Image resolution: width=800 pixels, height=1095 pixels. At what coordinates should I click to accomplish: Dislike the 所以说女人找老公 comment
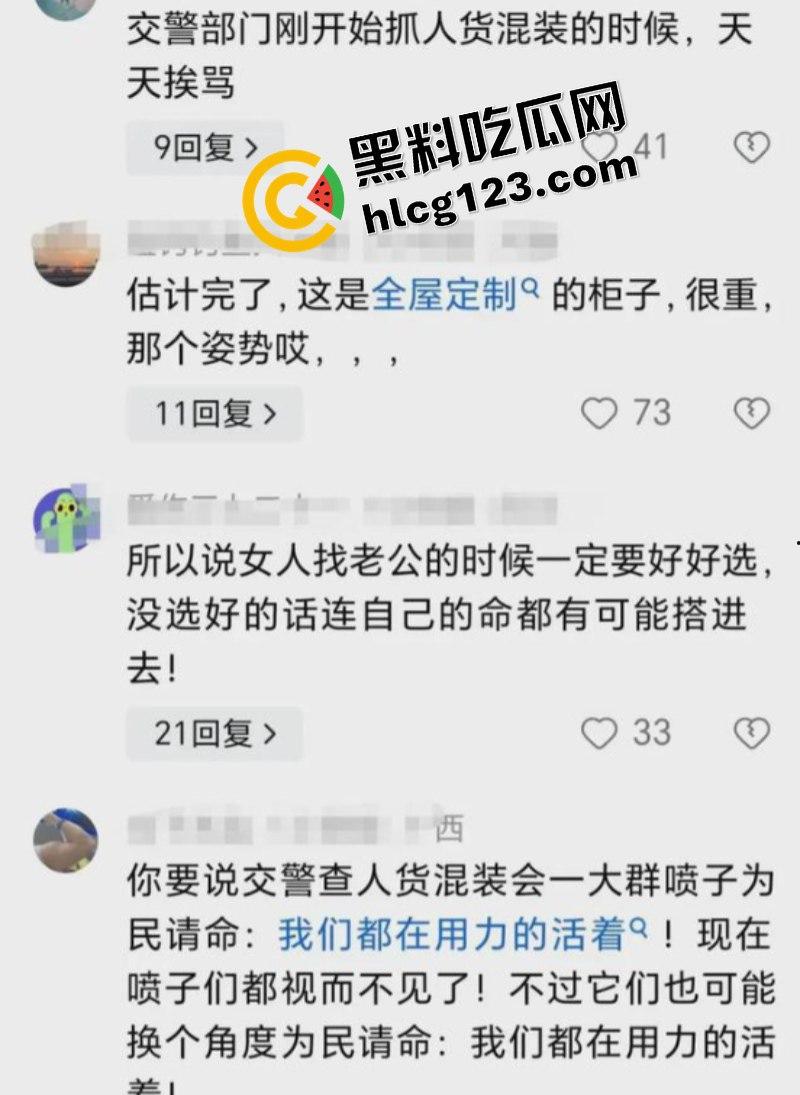tap(751, 734)
